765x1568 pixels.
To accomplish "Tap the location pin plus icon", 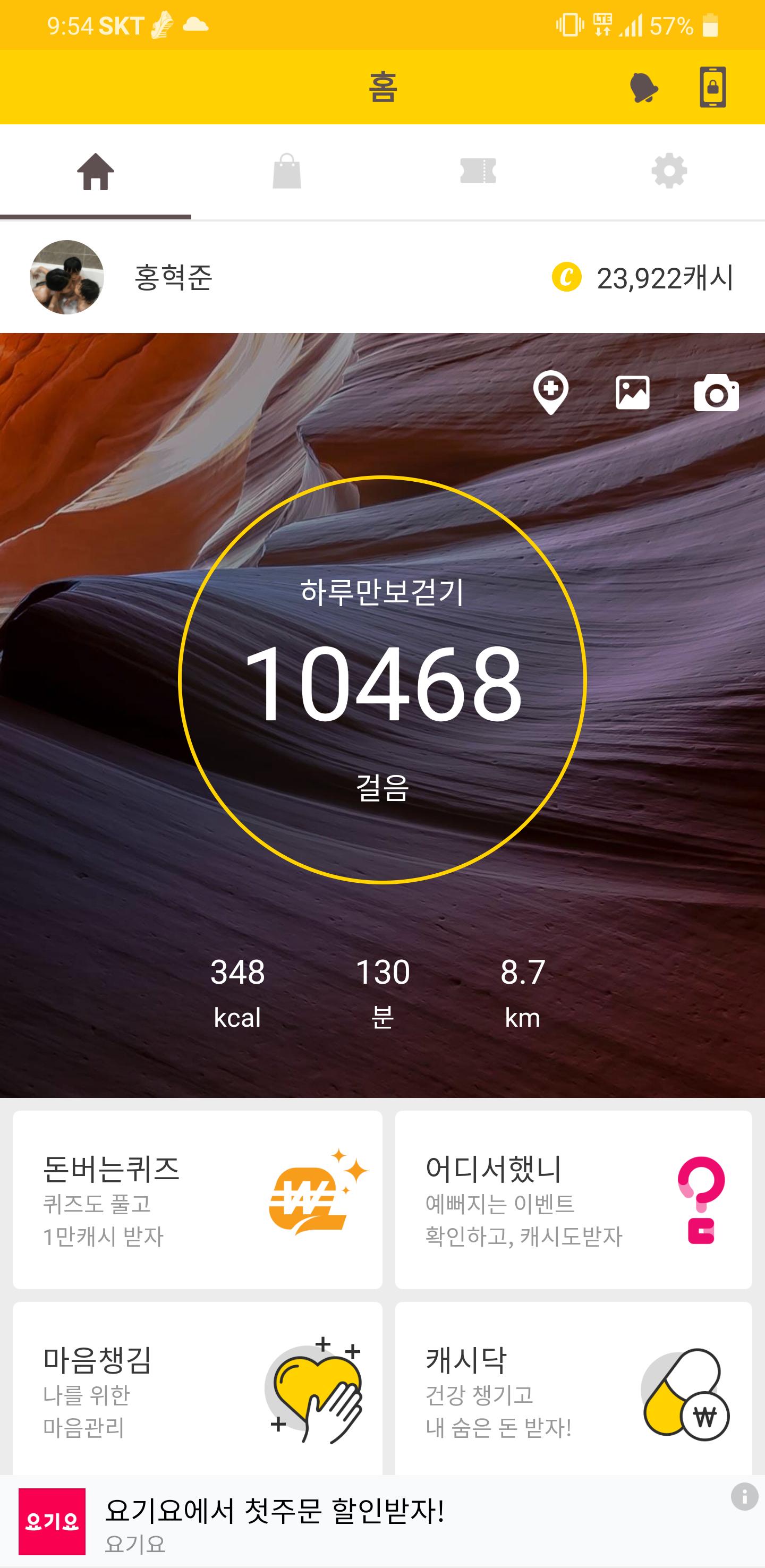I will [551, 393].
